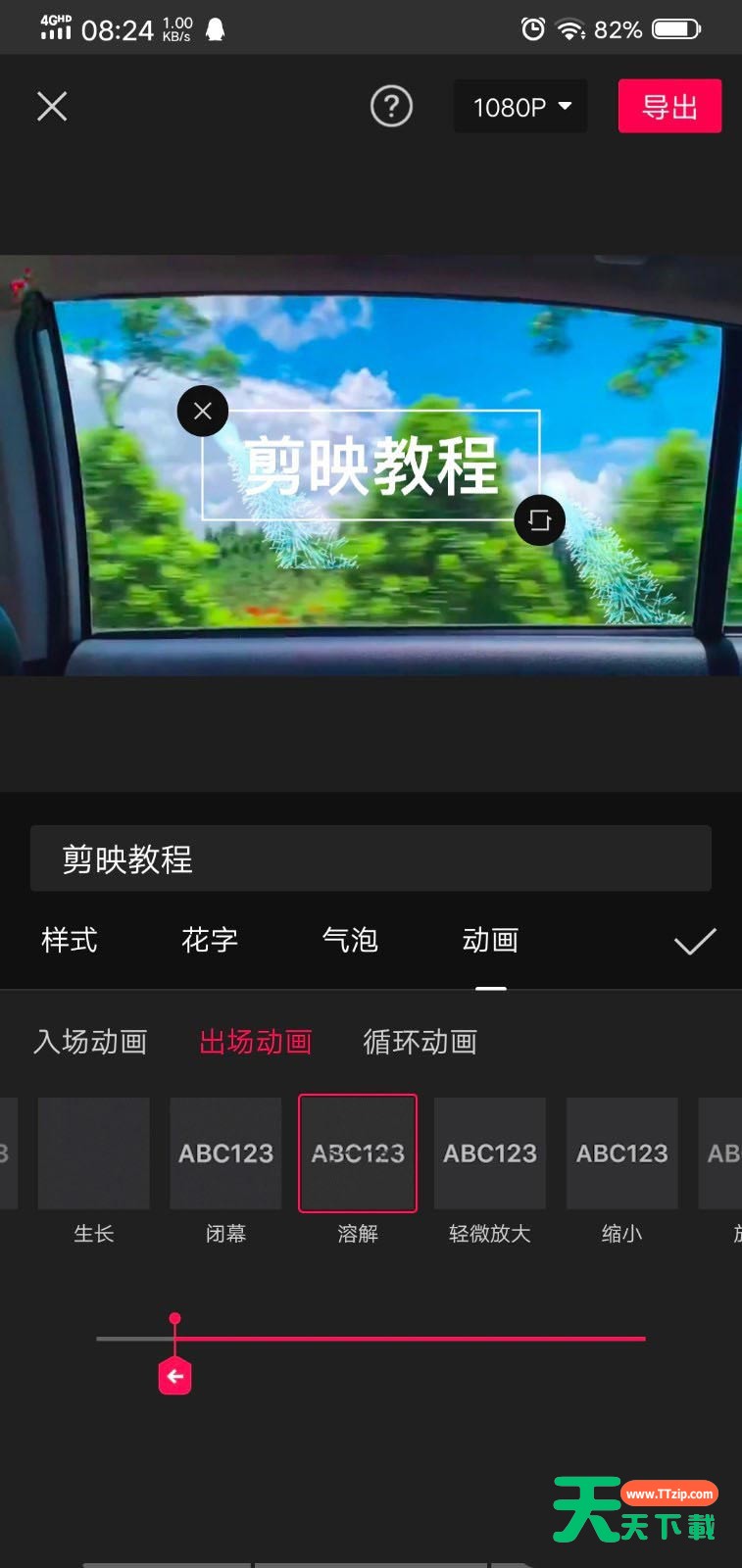The width and height of the screenshot is (742, 1568).
Task: Tap the rotate handle on the text box
Action: (x=539, y=519)
